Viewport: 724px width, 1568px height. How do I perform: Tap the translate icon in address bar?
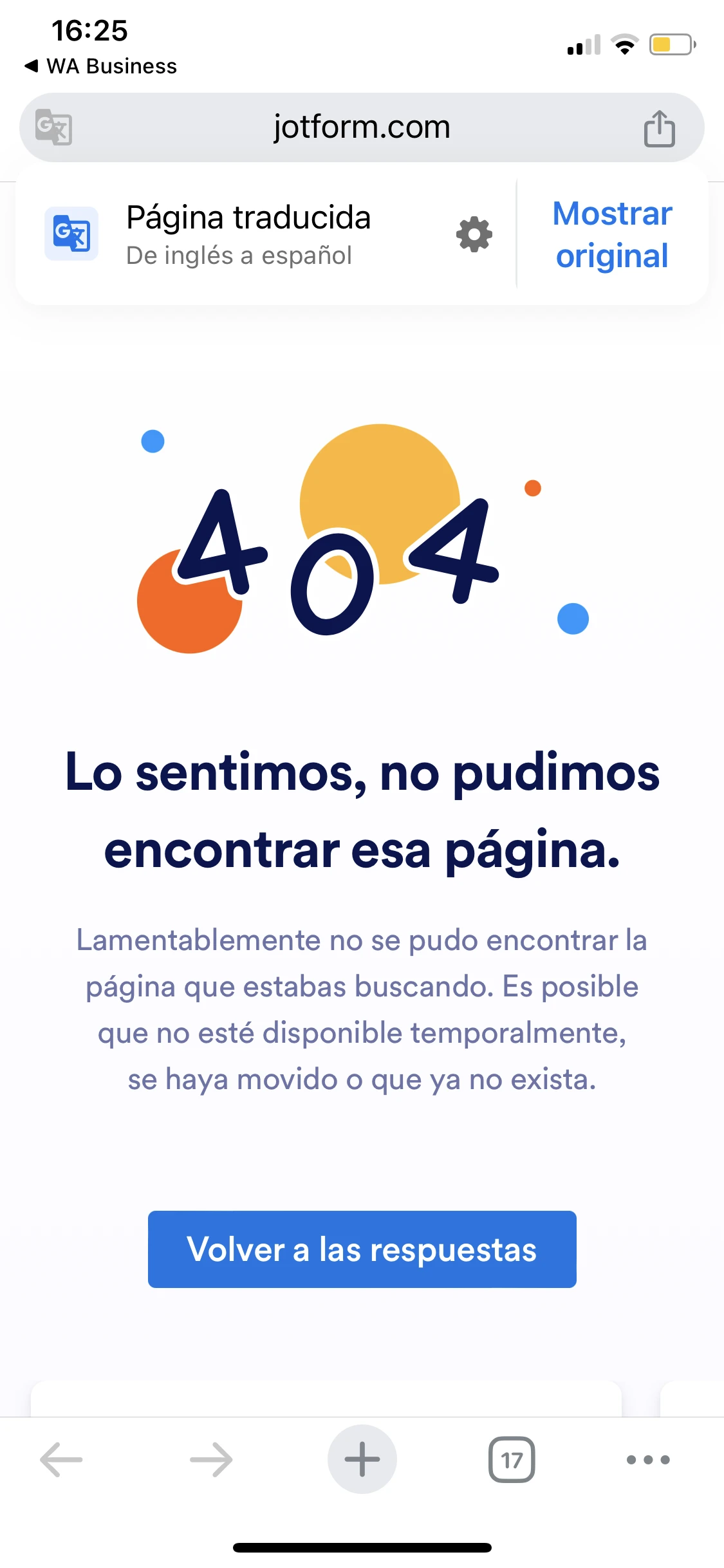click(x=53, y=127)
